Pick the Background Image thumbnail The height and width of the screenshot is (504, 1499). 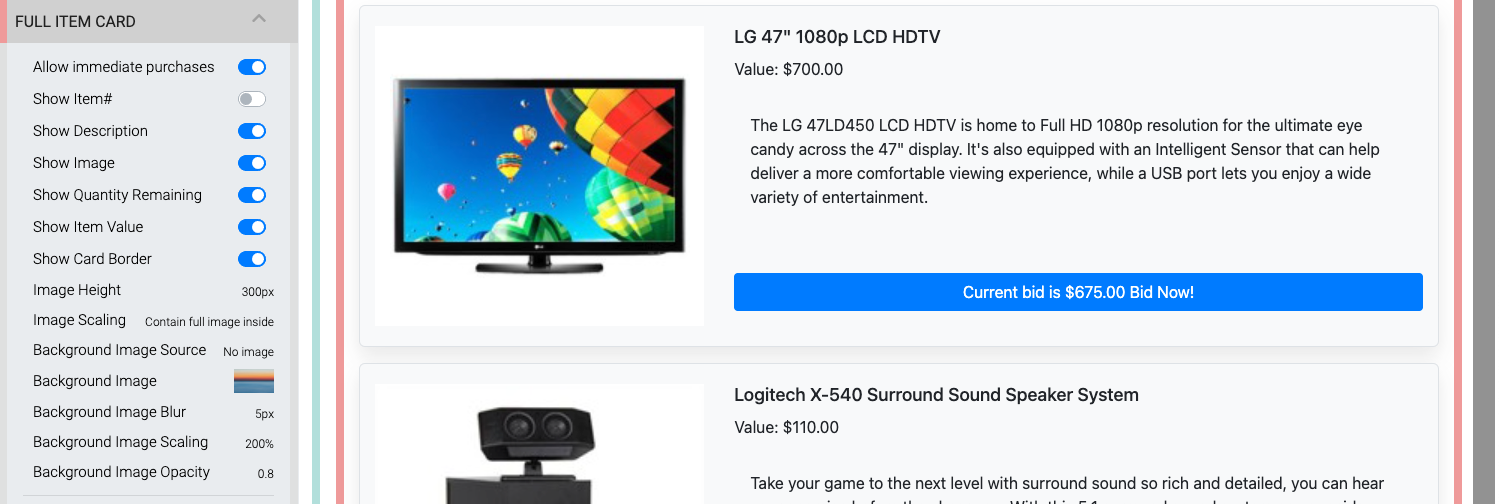tap(253, 381)
